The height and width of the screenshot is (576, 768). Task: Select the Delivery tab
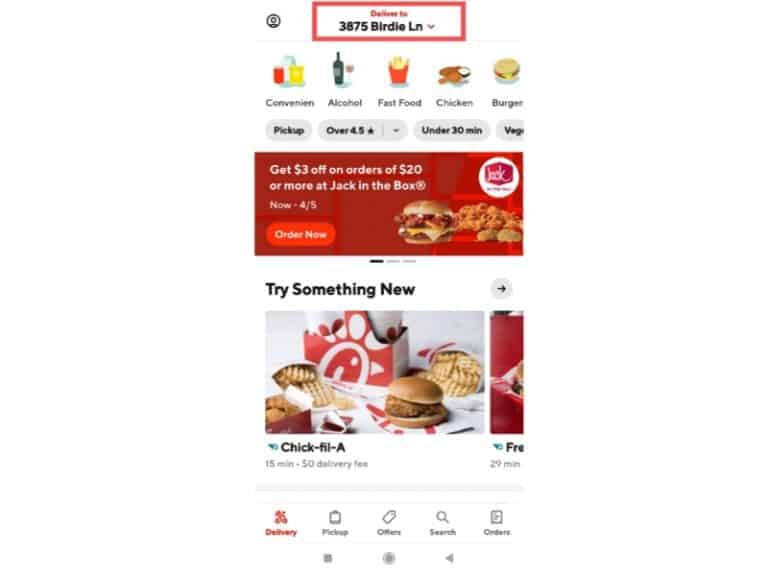coord(281,522)
